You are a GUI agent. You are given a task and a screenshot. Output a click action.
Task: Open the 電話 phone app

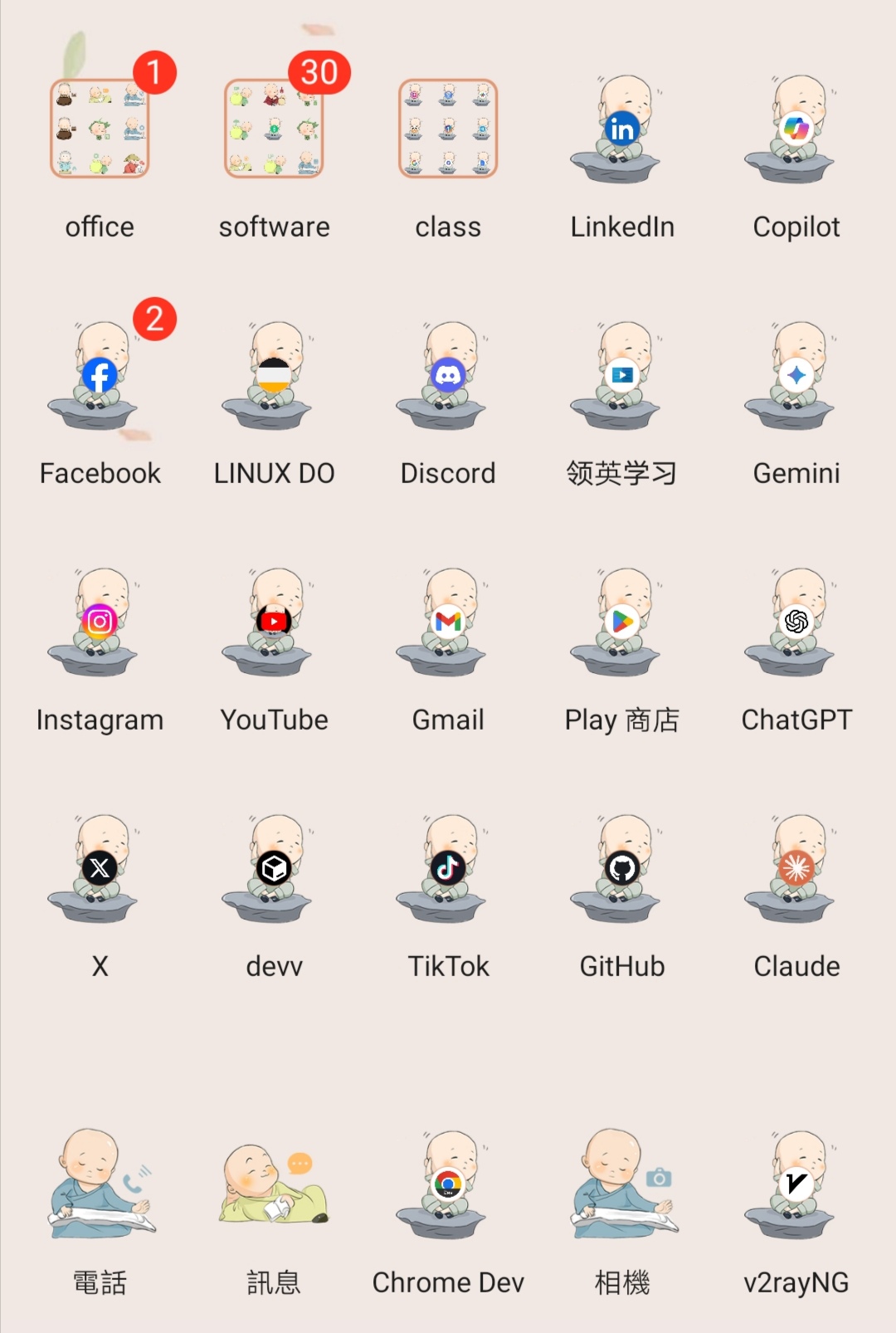coord(101,1184)
